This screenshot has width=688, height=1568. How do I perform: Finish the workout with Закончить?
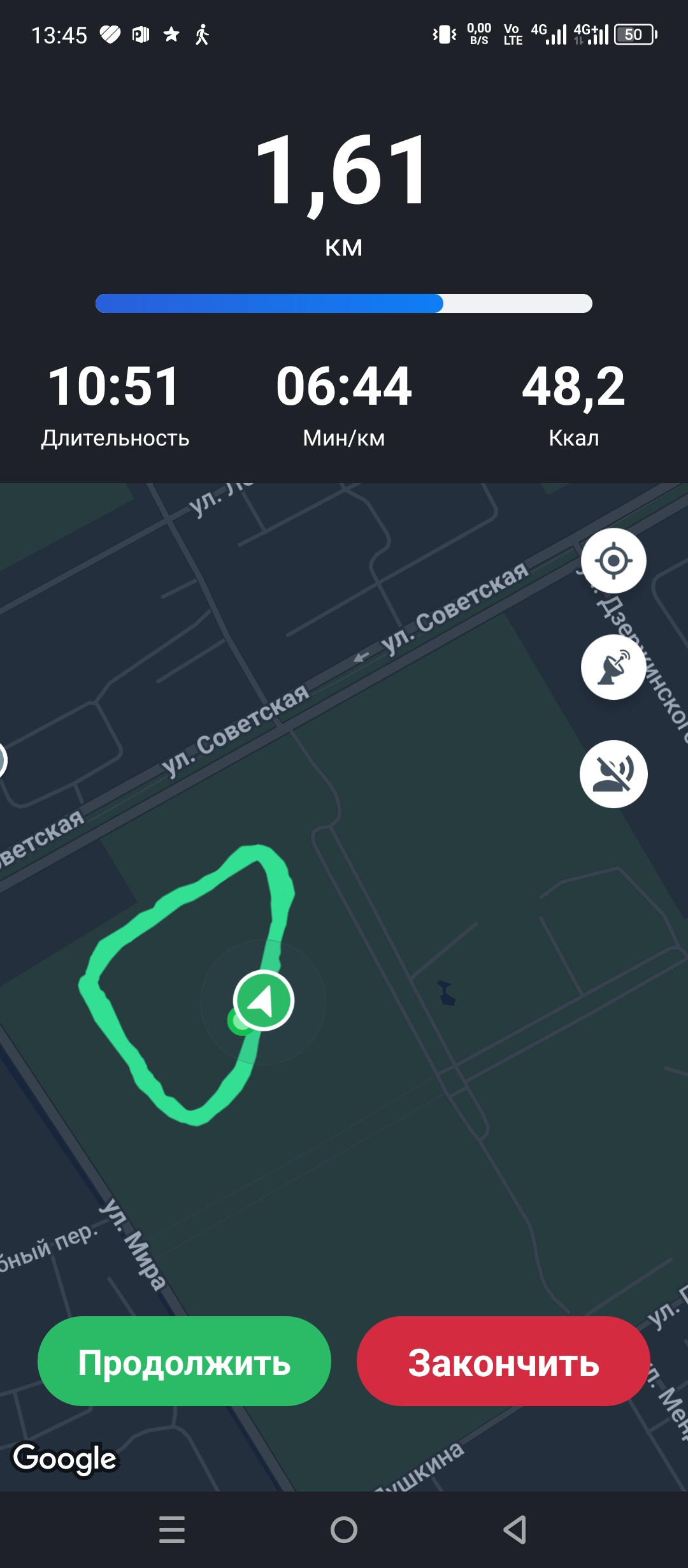503,1361
